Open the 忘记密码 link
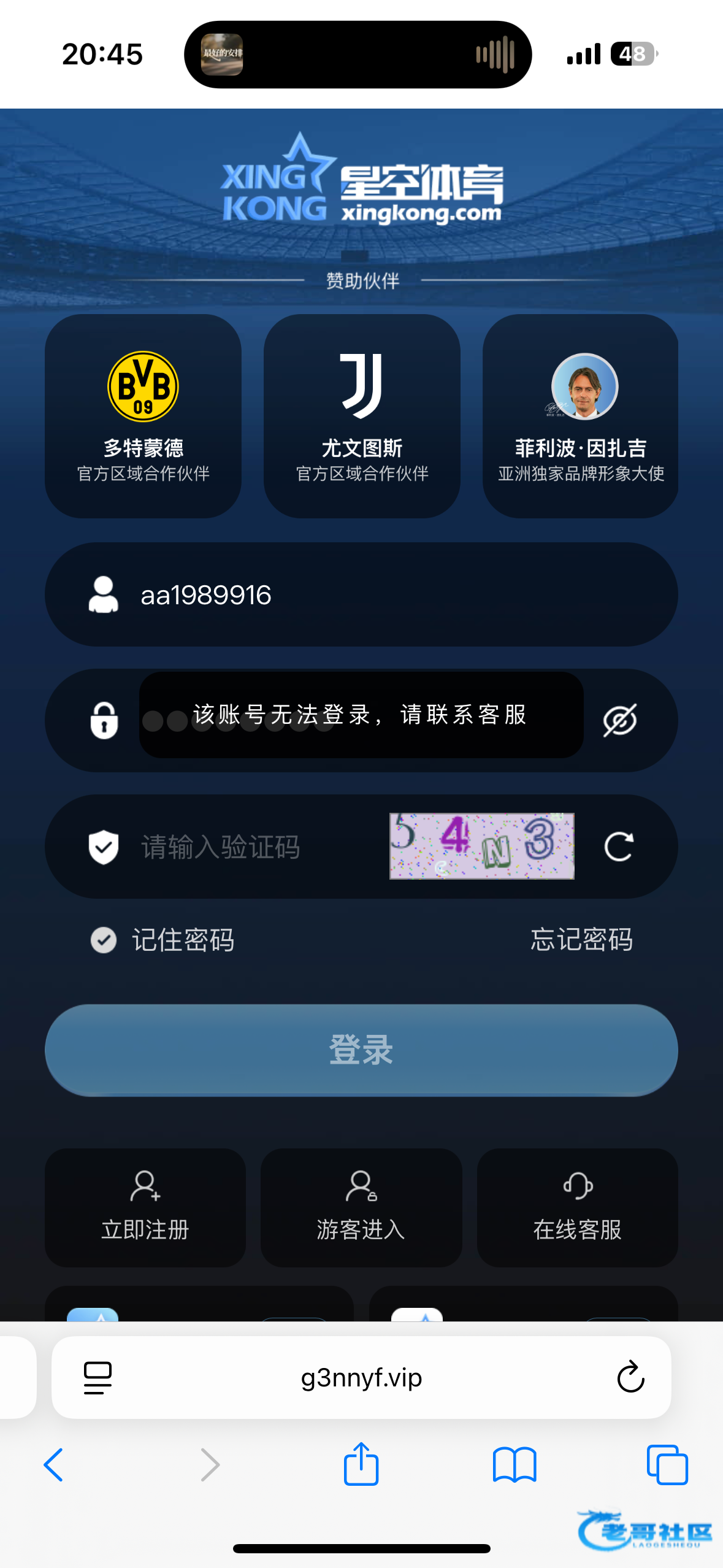The width and height of the screenshot is (723, 1568). pyautogui.click(x=581, y=940)
